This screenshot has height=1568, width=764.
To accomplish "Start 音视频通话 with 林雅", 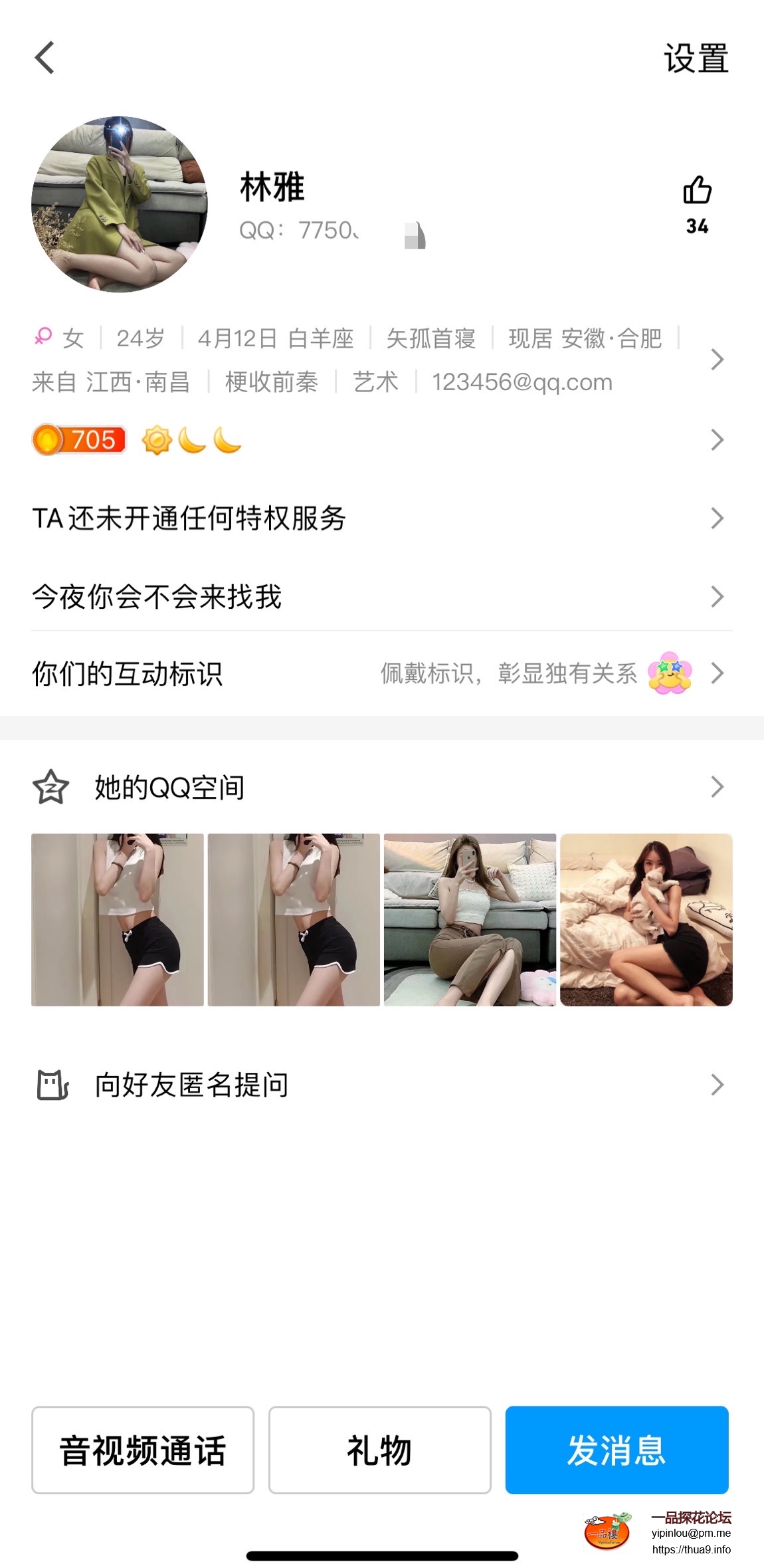I will (143, 1450).
